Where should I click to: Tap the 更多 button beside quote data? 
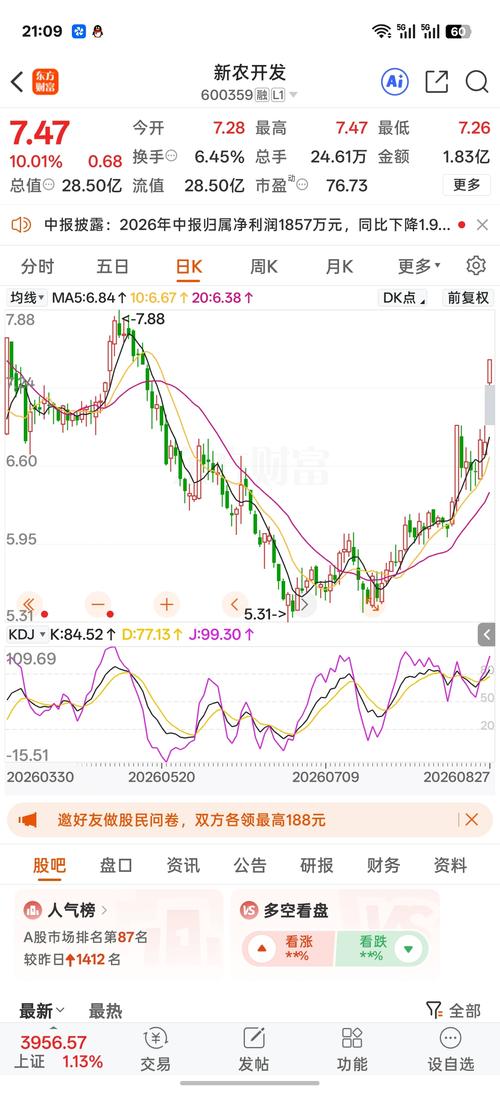(467, 185)
